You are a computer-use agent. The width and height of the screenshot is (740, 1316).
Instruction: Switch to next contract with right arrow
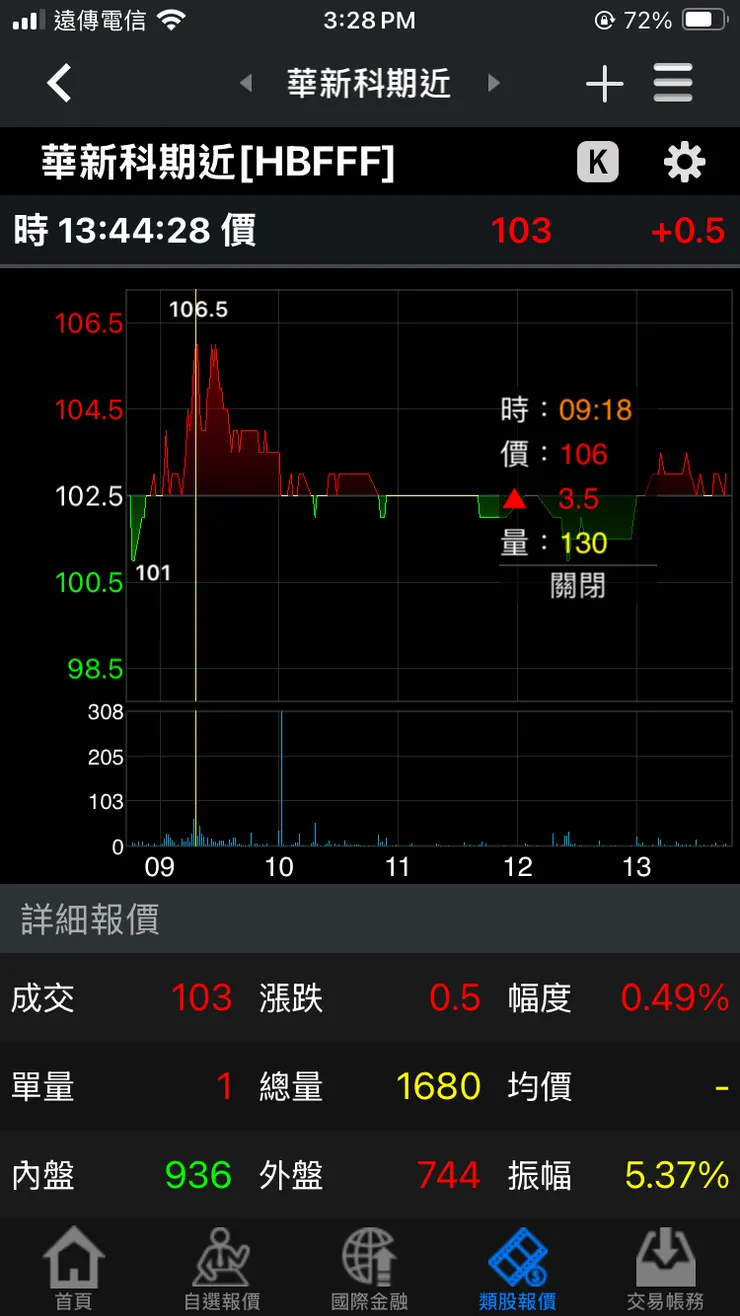coord(494,84)
